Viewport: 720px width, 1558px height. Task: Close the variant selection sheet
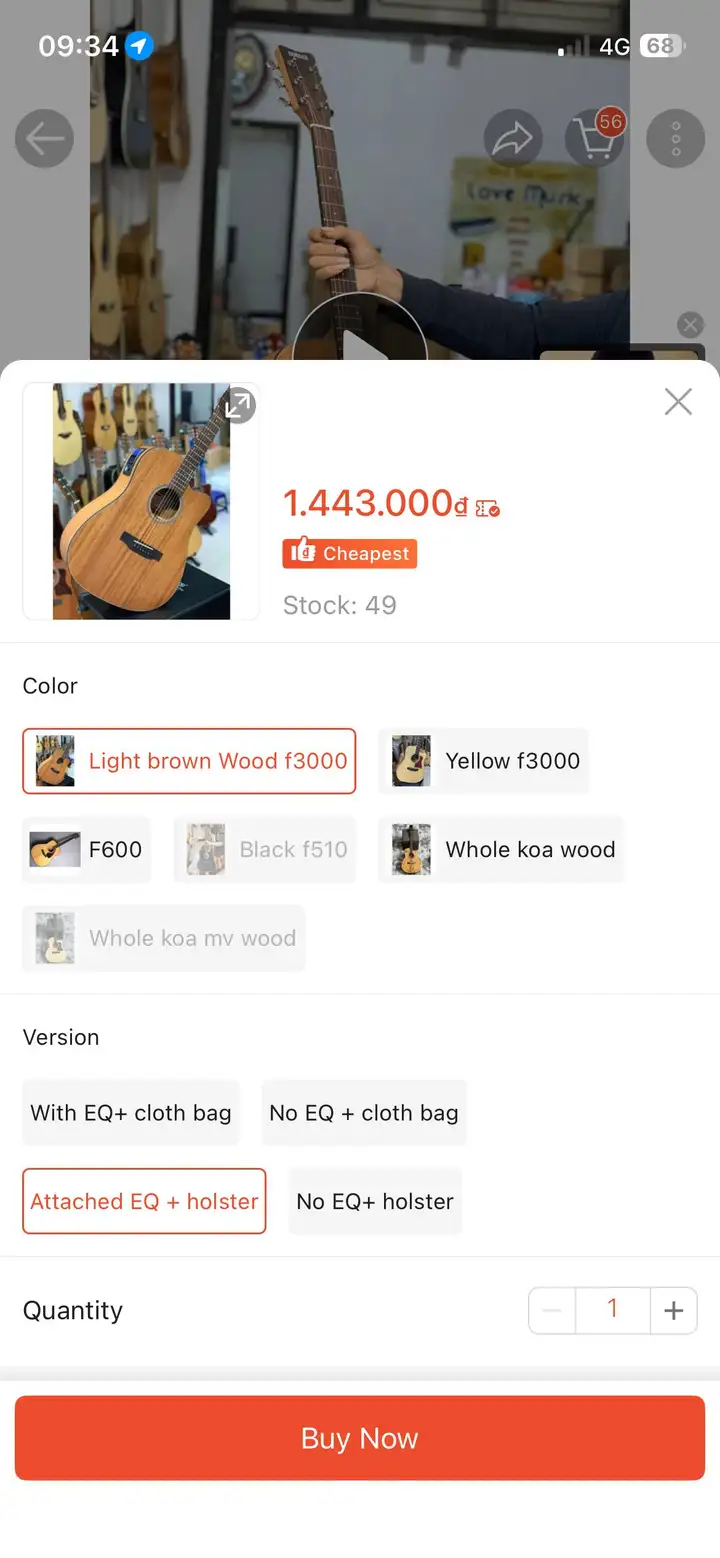(x=678, y=402)
